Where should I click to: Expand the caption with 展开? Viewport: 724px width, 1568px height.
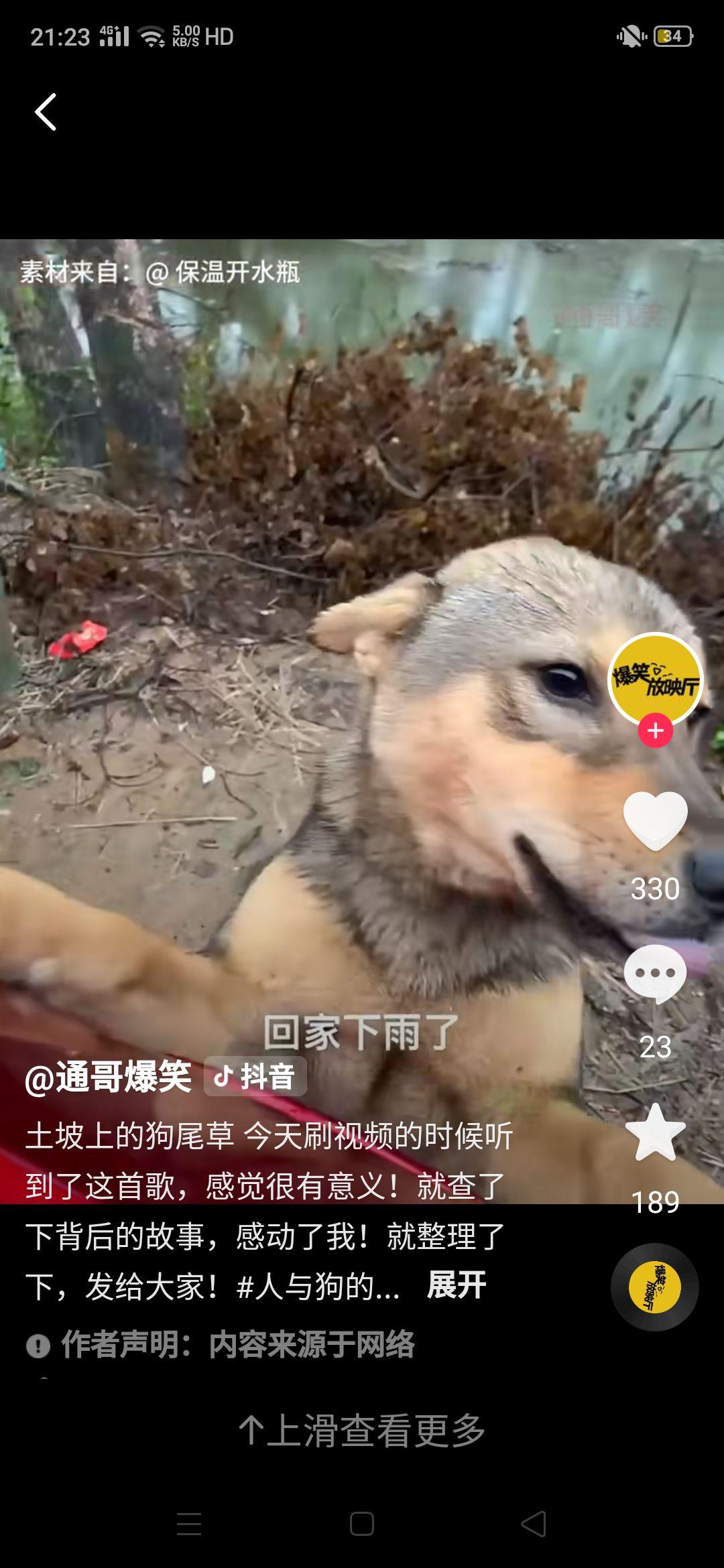click(x=457, y=1285)
